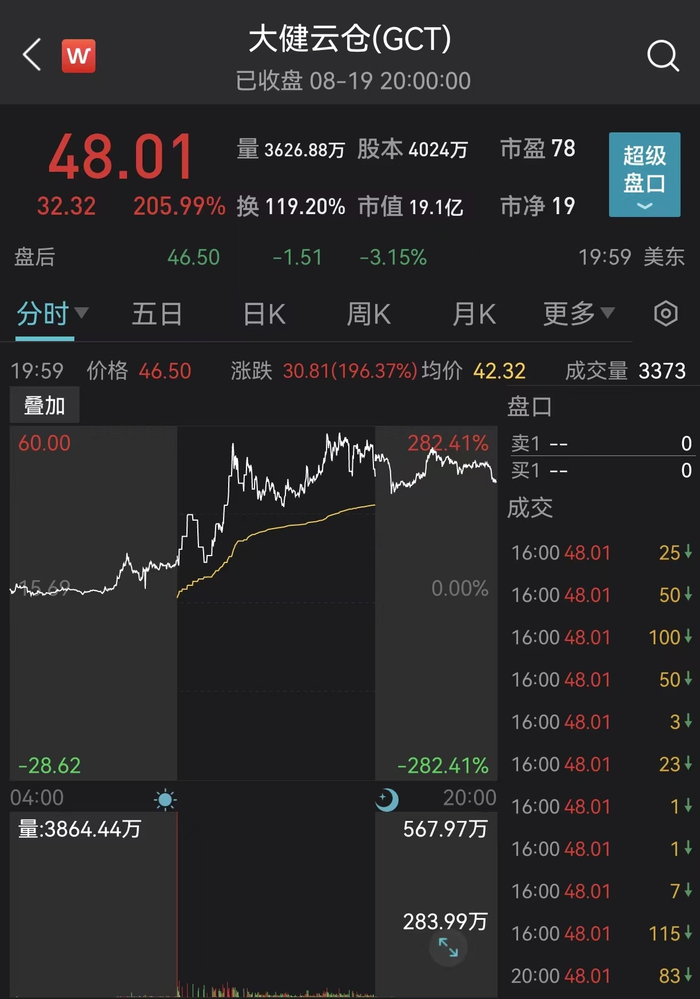Switch to the 月K chart

point(474,314)
